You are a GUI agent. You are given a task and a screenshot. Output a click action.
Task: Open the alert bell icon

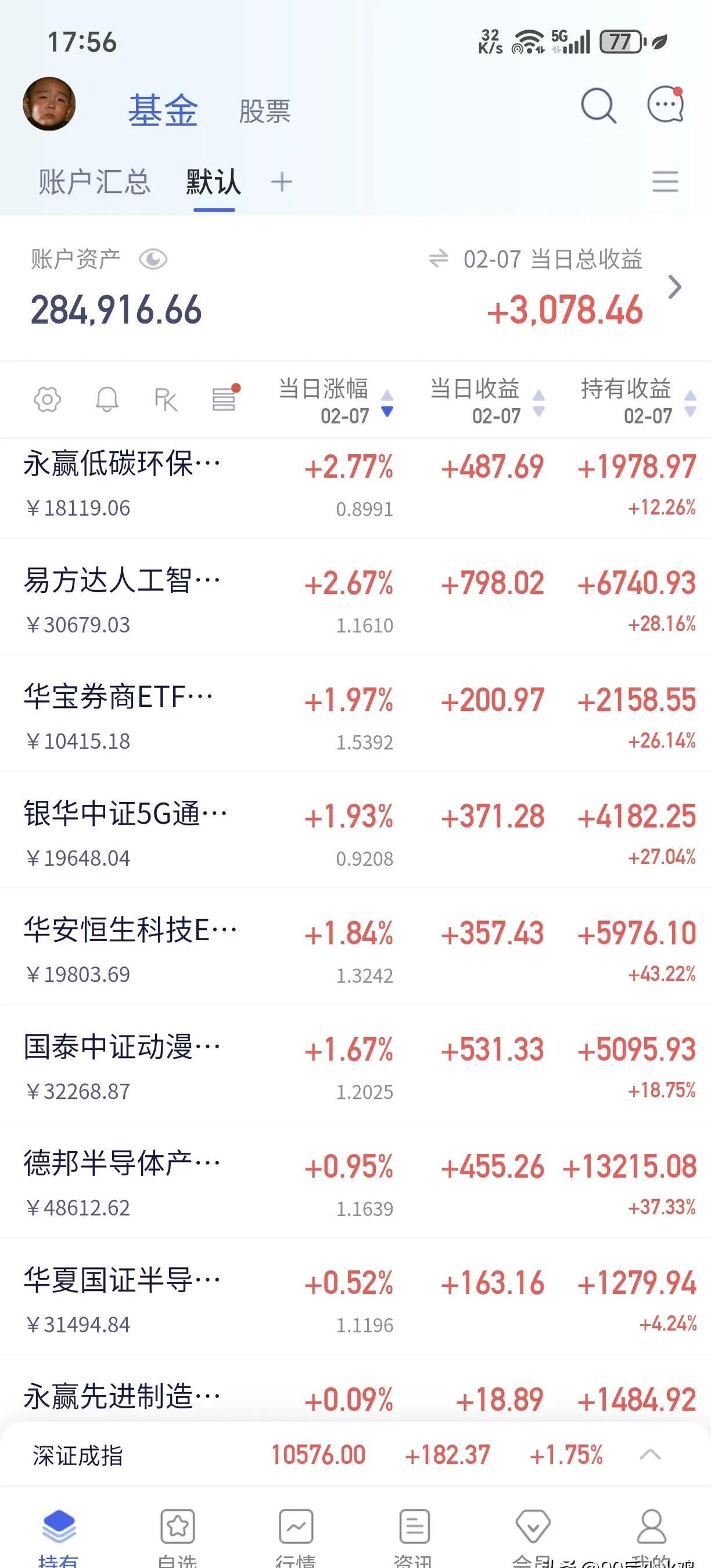pyautogui.click(x=107, y=400)
